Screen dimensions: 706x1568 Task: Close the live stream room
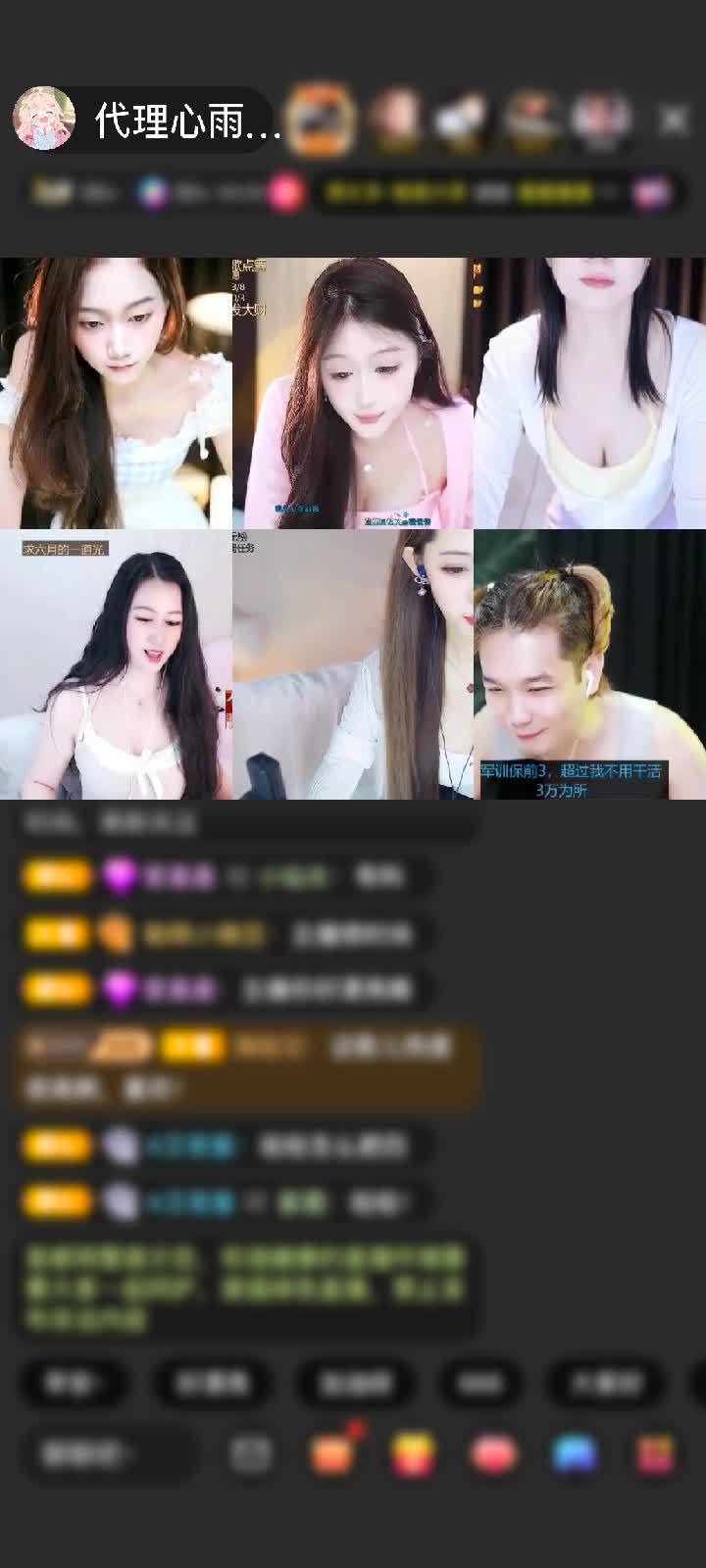pyautogui.click(x=674, y=120)
